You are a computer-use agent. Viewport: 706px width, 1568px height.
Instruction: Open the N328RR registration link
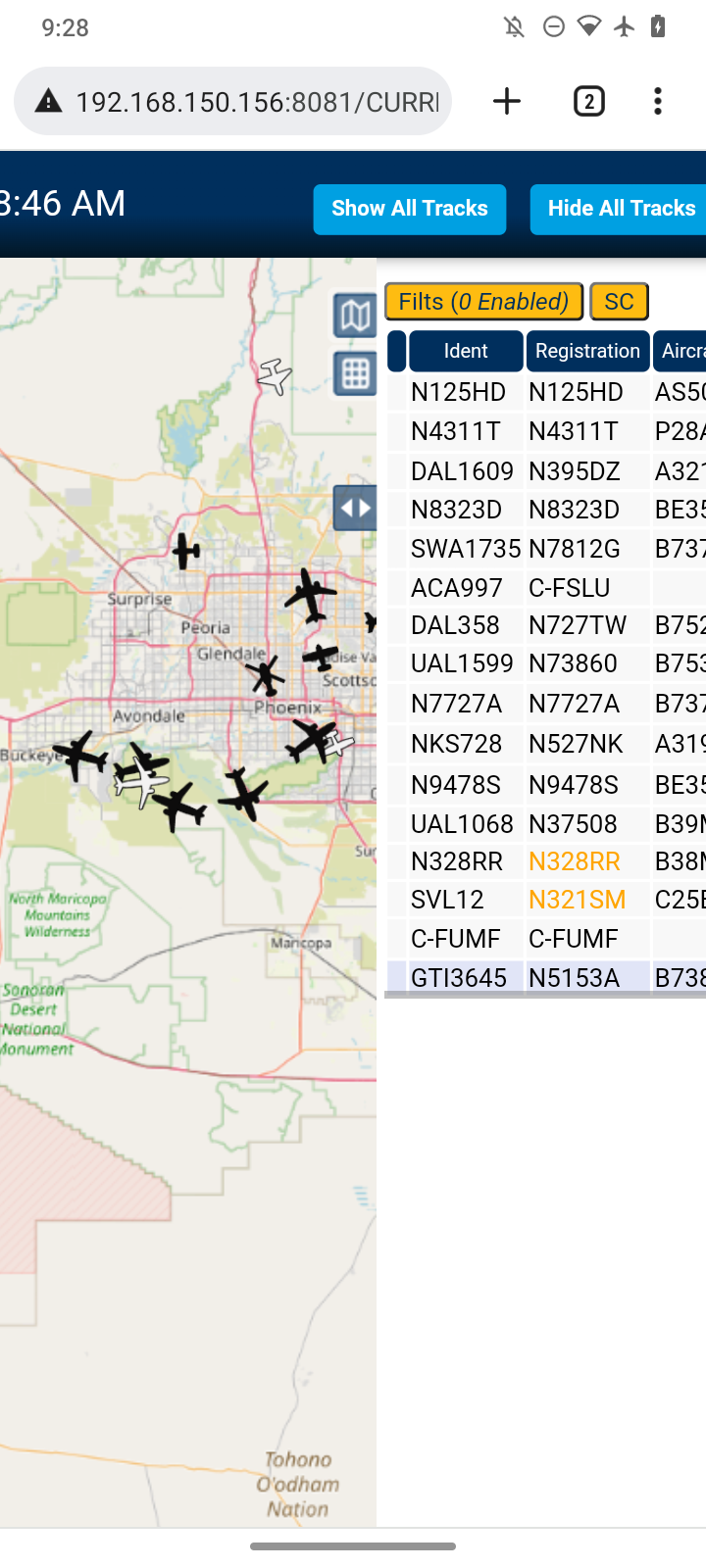coord(574,861)
